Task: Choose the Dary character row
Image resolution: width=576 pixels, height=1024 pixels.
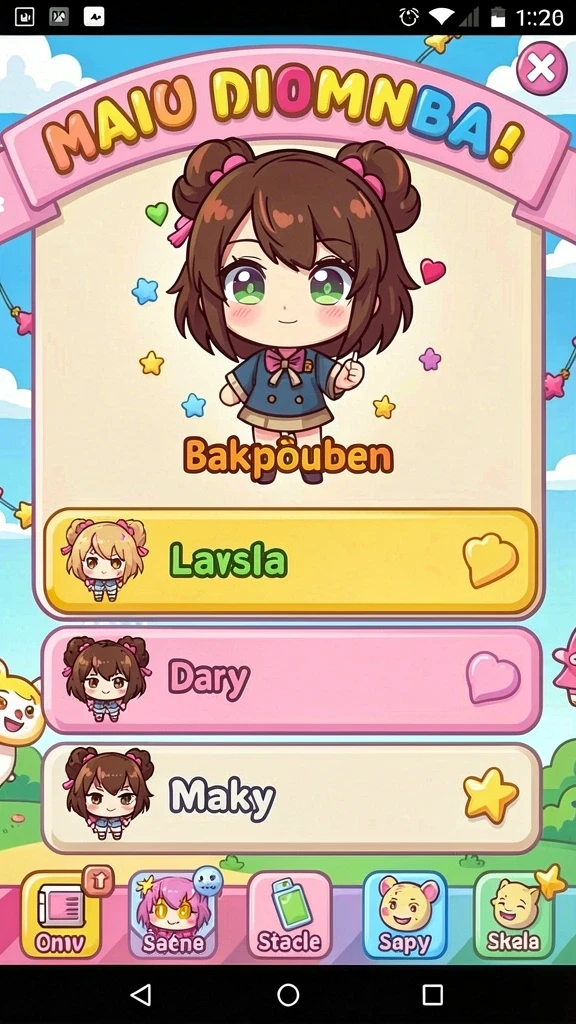Action: click(x=291, y=680)
